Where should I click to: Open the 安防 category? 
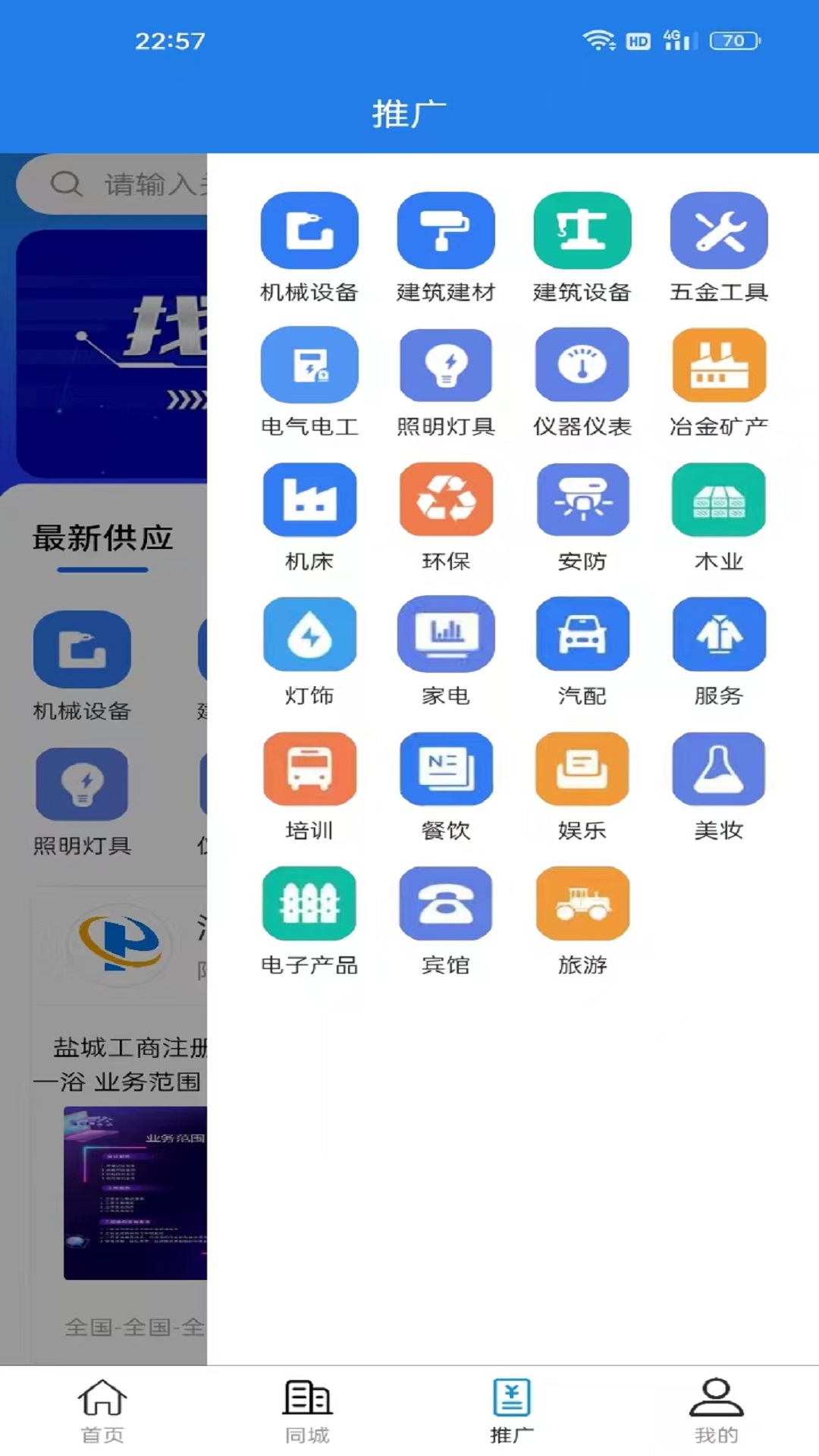point(582,500)
